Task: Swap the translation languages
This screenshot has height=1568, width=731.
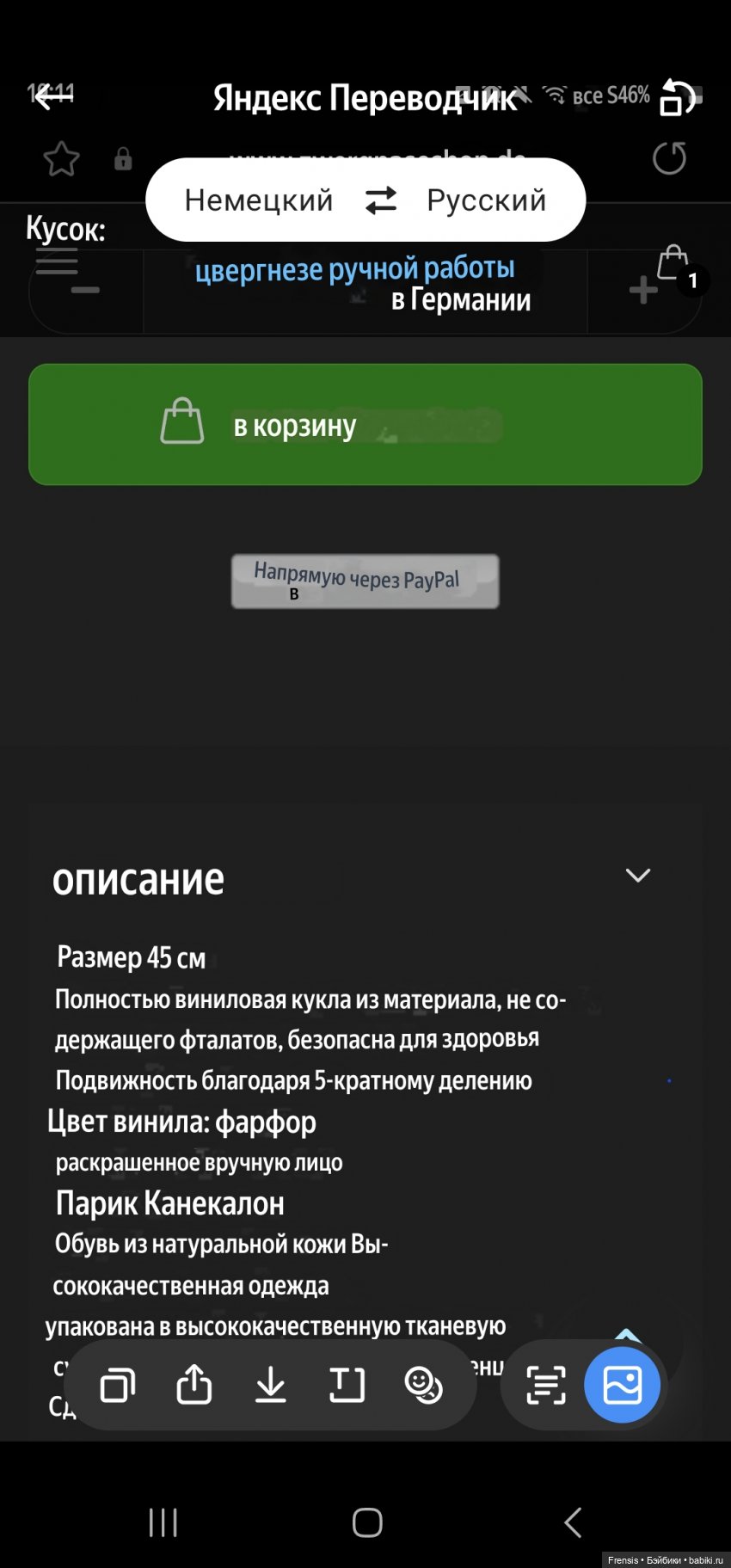Action: [381, 200]
